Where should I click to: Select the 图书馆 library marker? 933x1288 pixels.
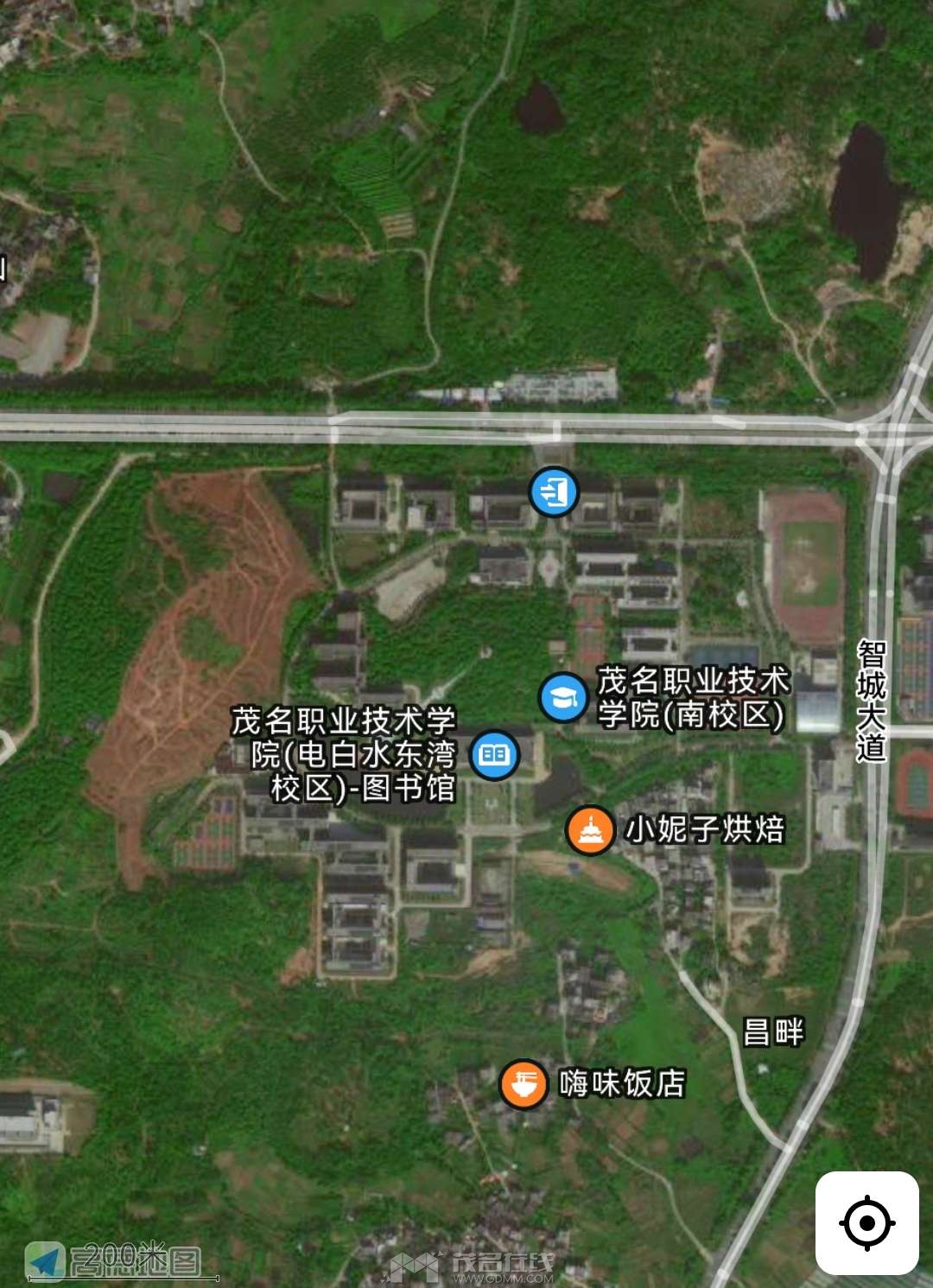[x=494, y=755]
